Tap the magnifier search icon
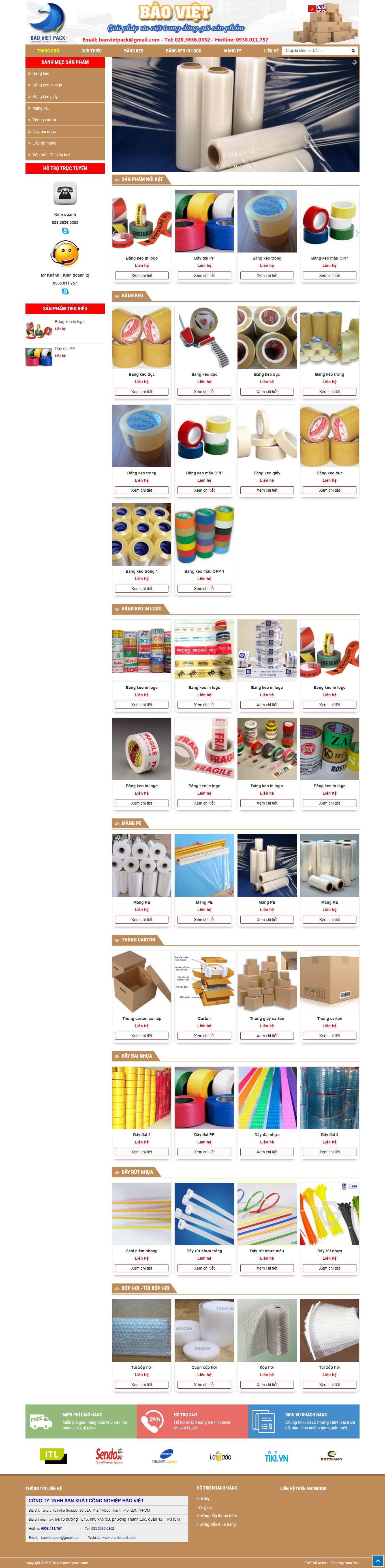385x1568 pixels. coord(353,51)
